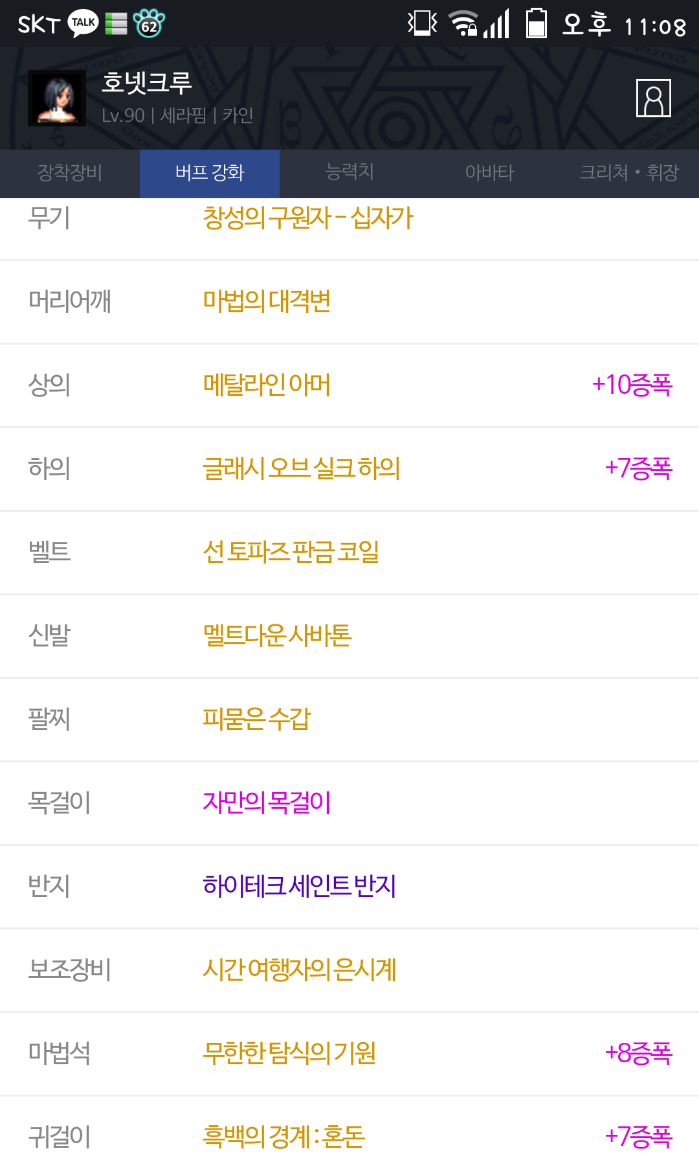The height and width of the screenshot is (1162, 699).
Task: Open the 마법의 대격변 shoulder item
Action: point(266,301)
